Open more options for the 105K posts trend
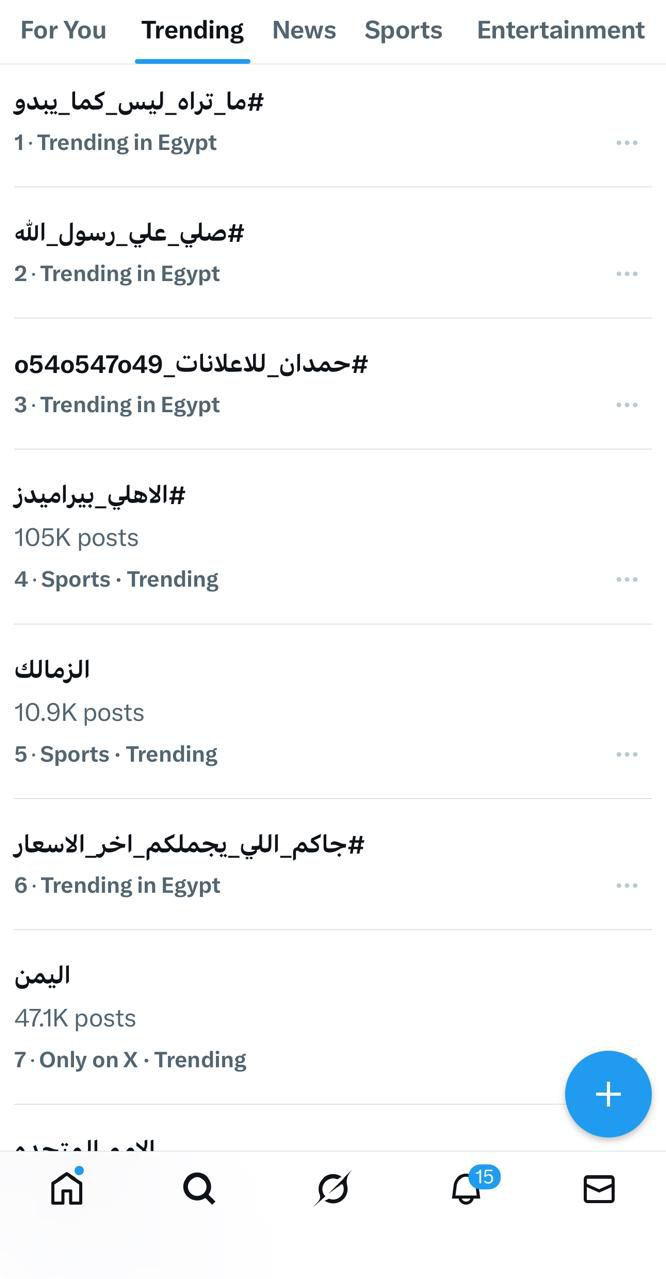This screenshot has height=1279, width=666. point(627,580)
